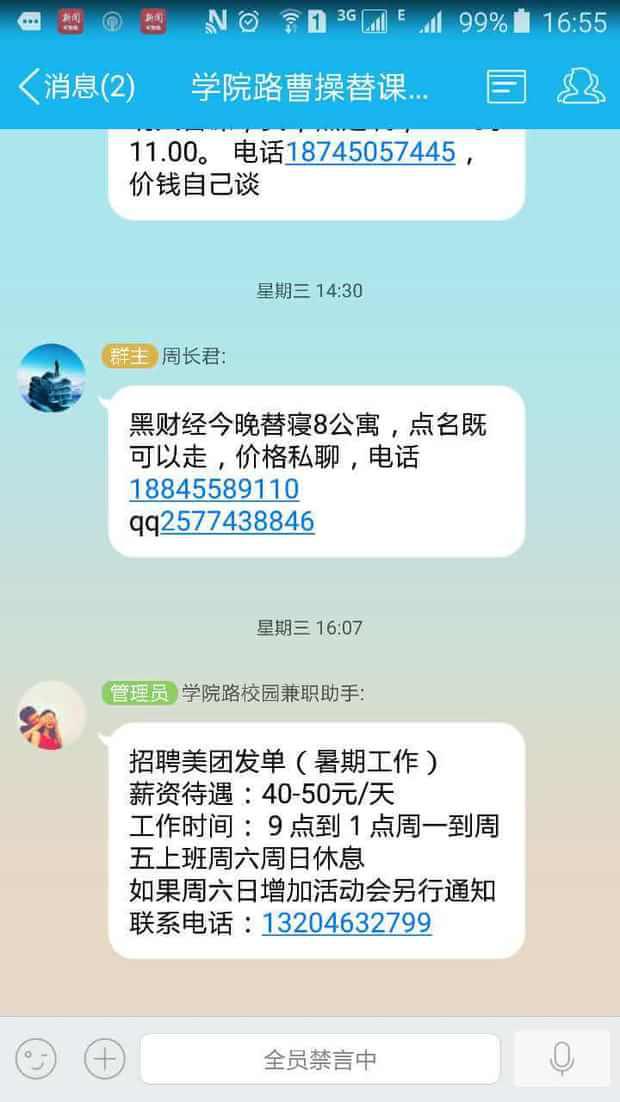Open 学院路校园兼职助手 avatar

52,715
